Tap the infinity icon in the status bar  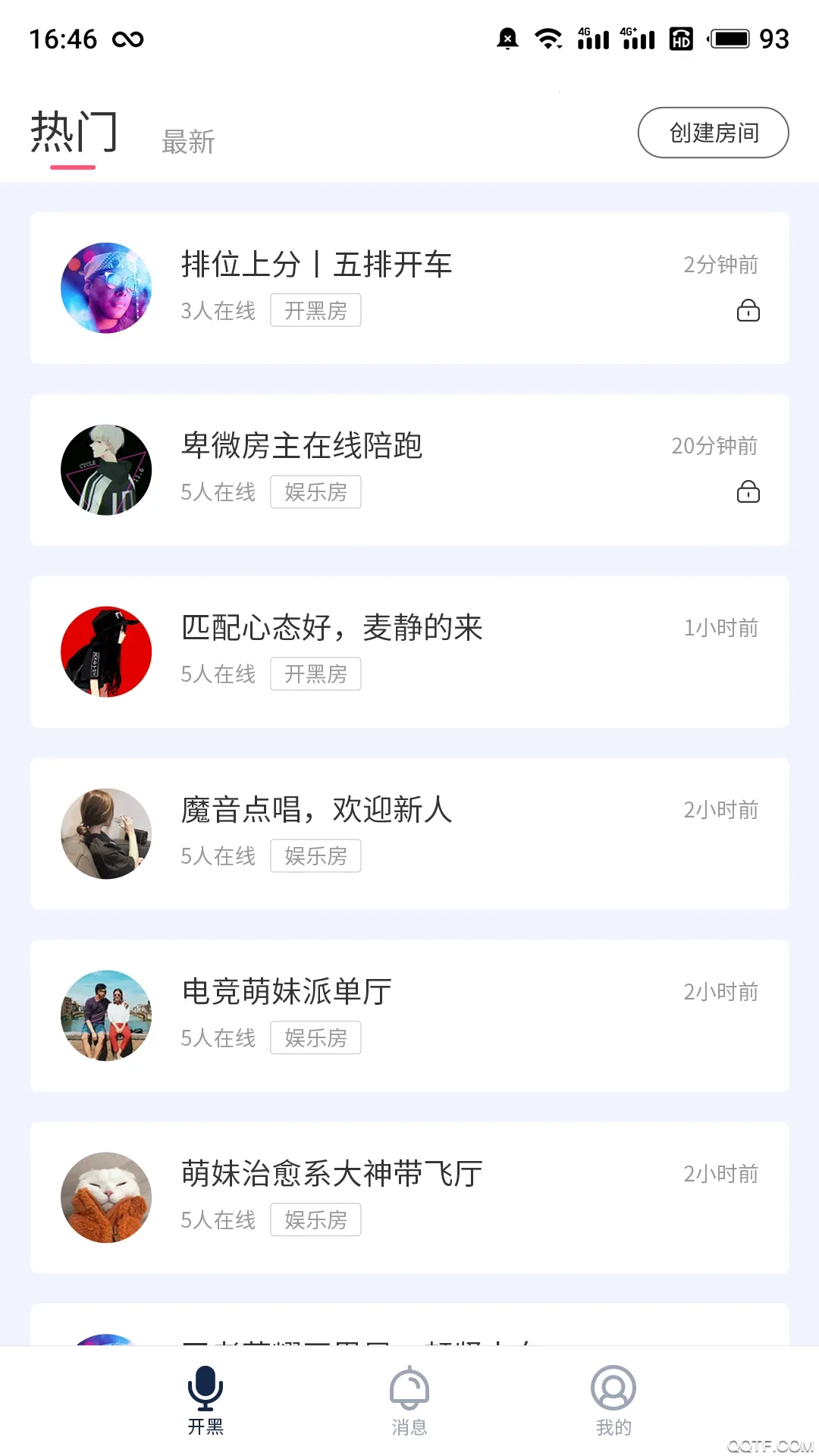[127, 39]
